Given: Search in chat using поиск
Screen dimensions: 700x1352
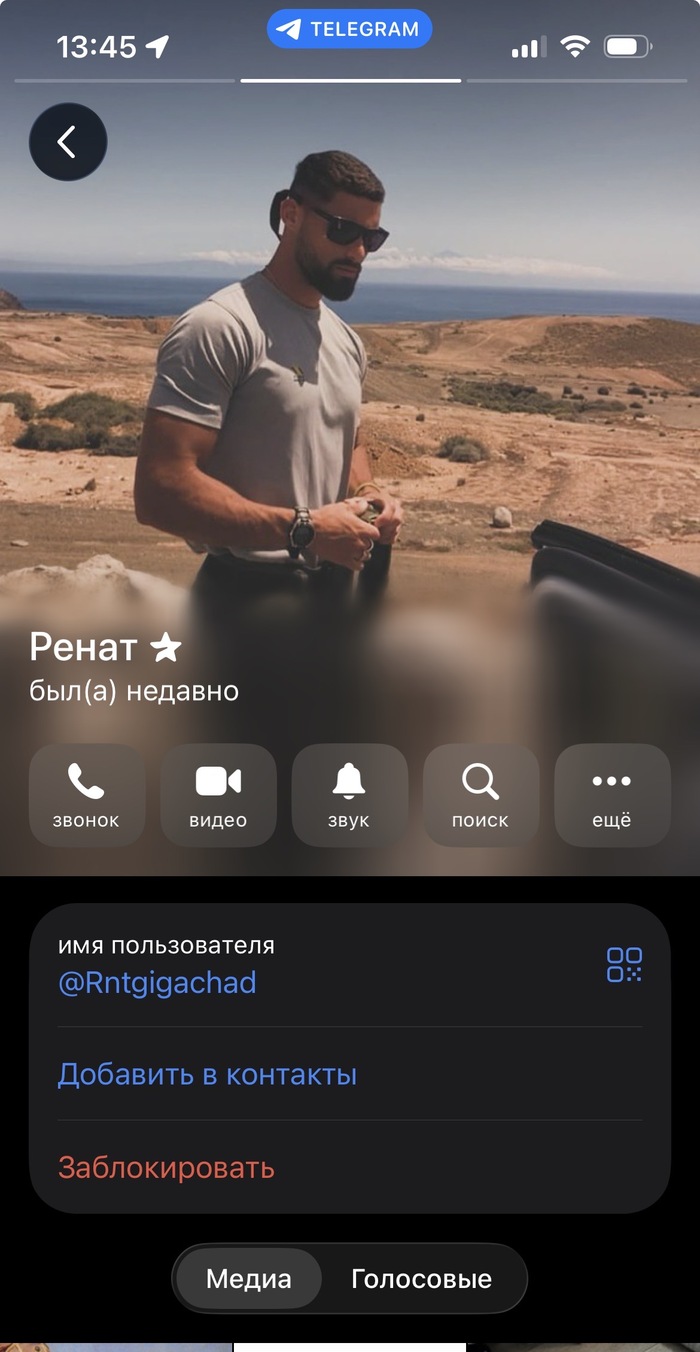Looking at the screenshot, I should (480, 795).
